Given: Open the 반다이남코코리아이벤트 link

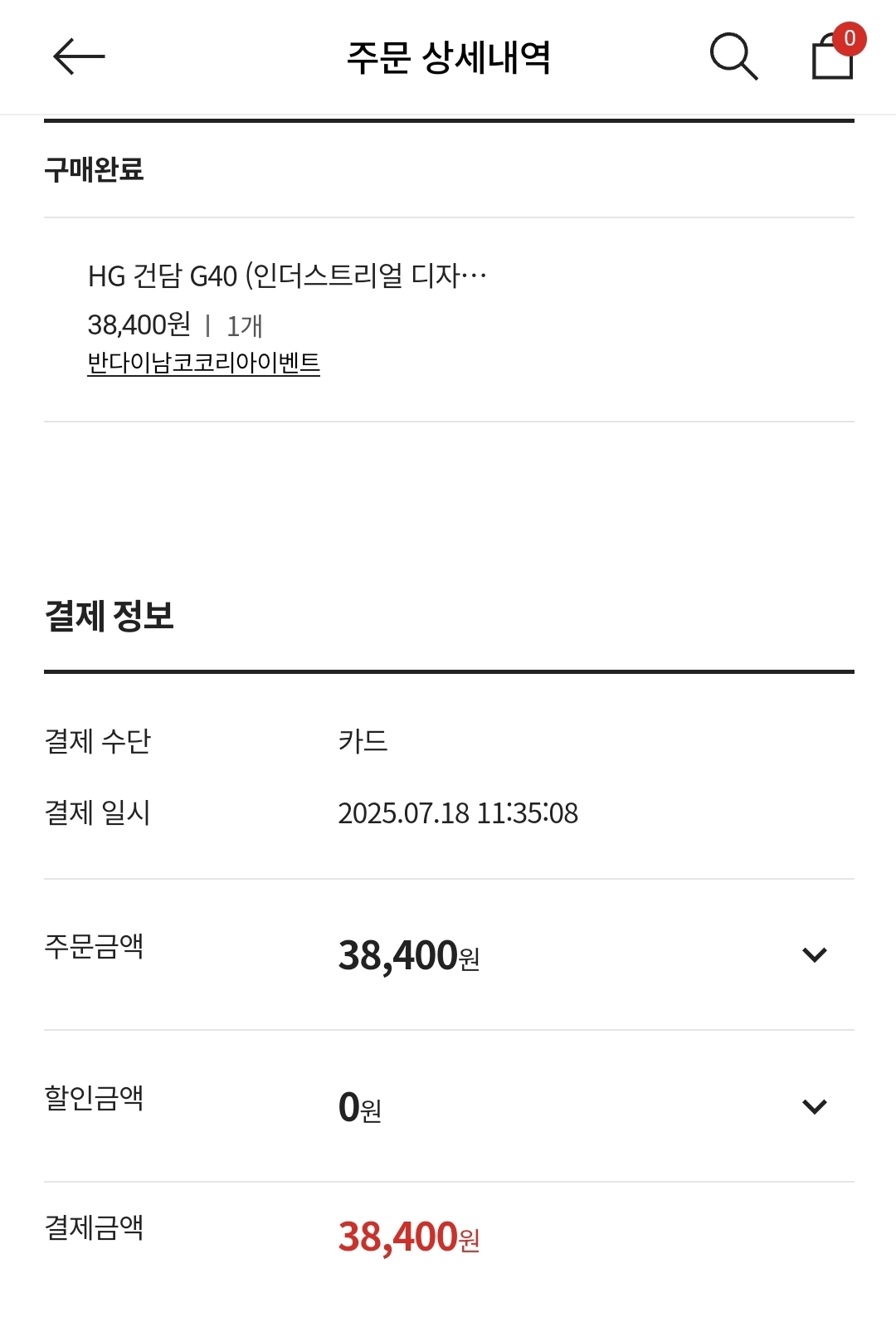Looking at the screenshot, I should click(203, 363).
